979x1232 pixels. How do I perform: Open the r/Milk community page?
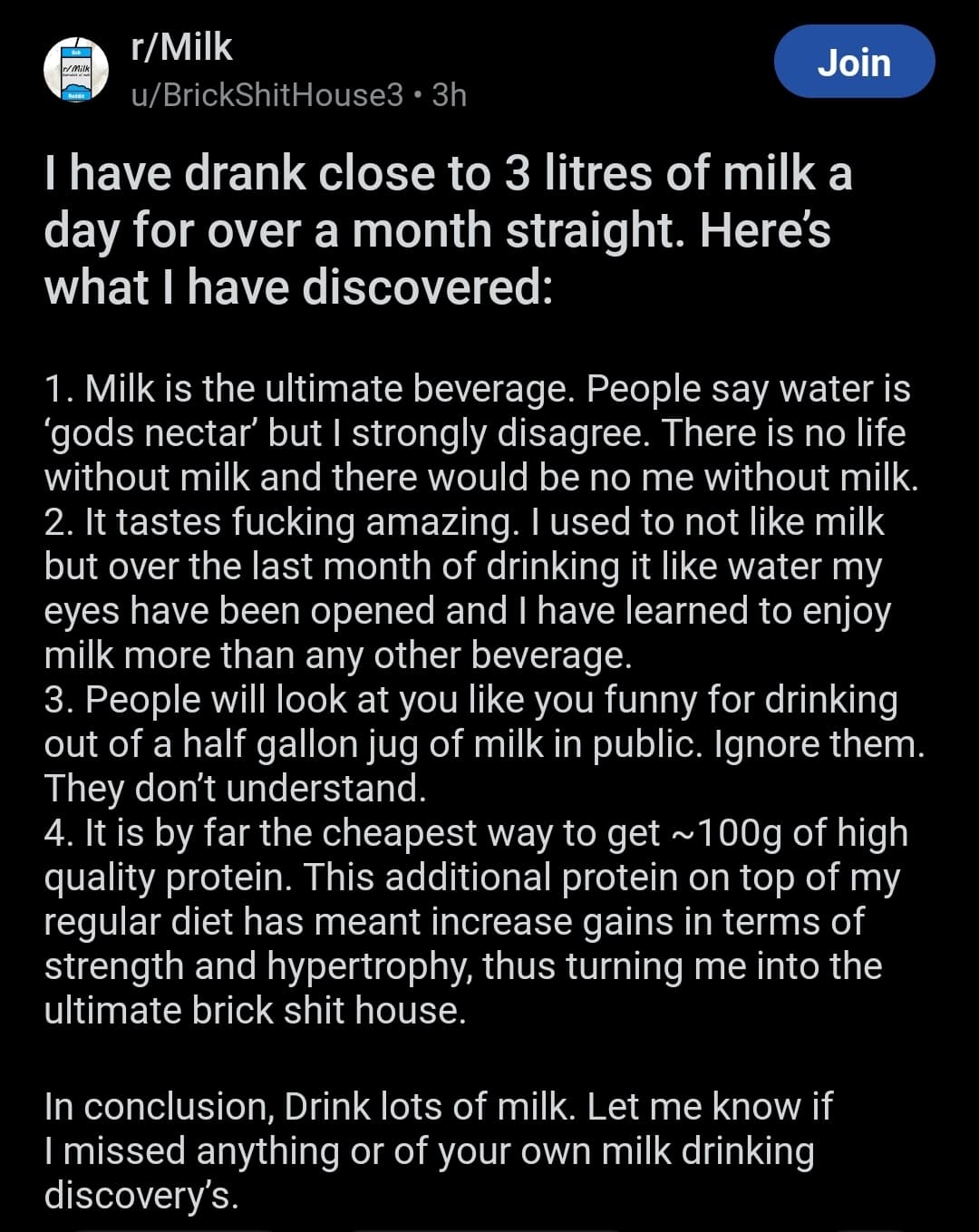[x=181, y=47]
